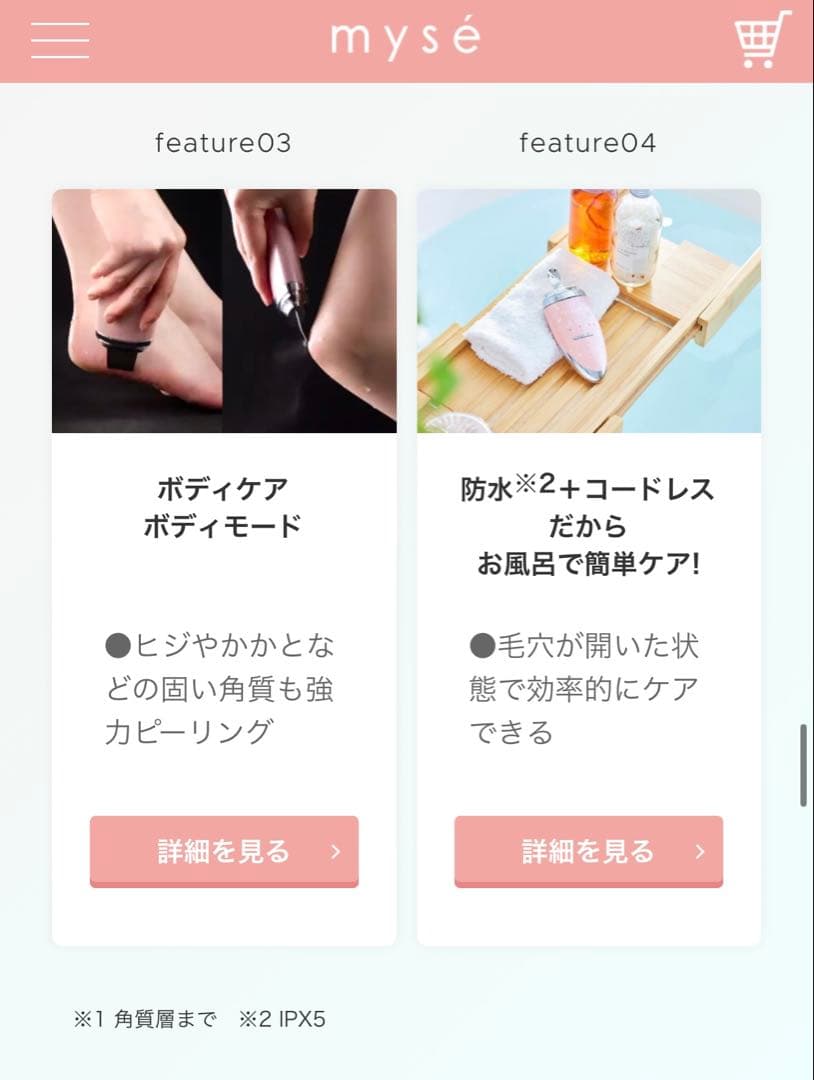The image size is (814, 1080).
Task: Click the ボディケア ボディモード heading
Action: click(x=222, y=506)
